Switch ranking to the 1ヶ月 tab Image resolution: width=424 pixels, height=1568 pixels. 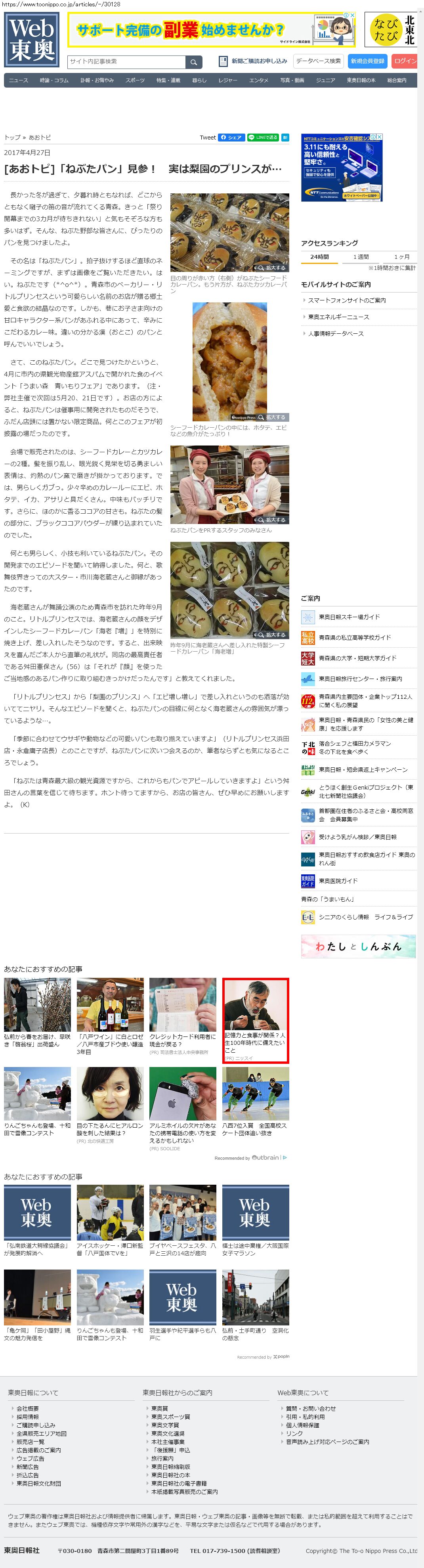pyautogui.click(x=401, y=257)
